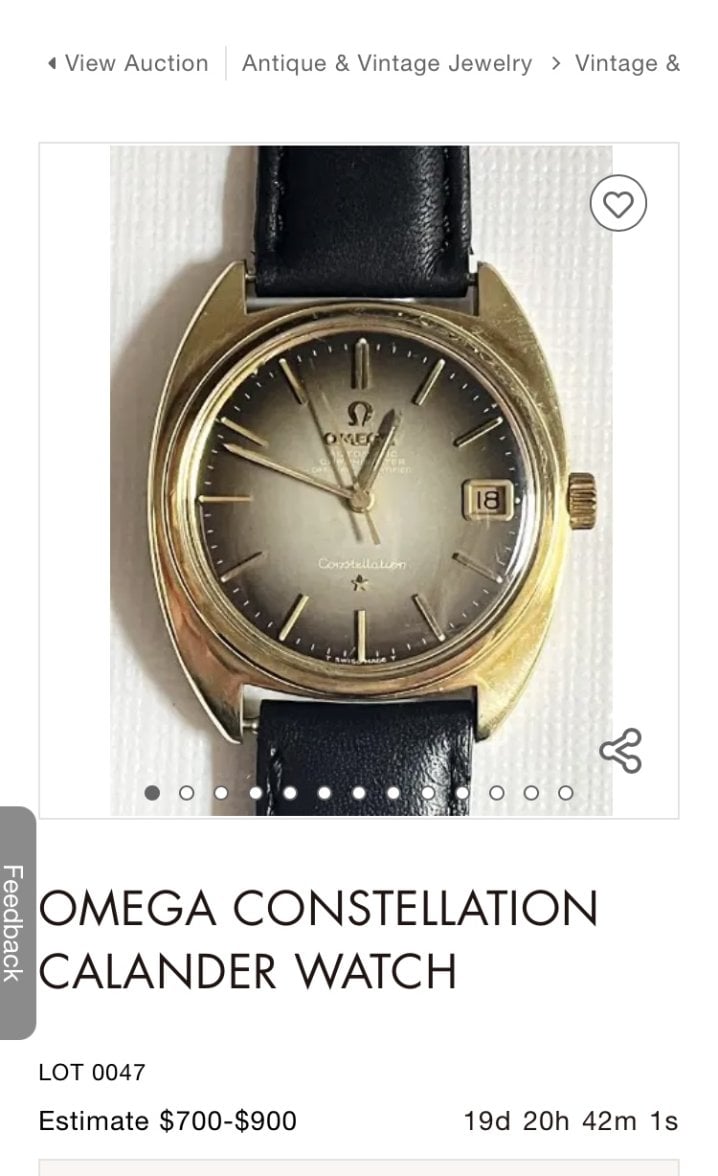
Task: Save this watch with the heart icon
Action: (618, 204)
